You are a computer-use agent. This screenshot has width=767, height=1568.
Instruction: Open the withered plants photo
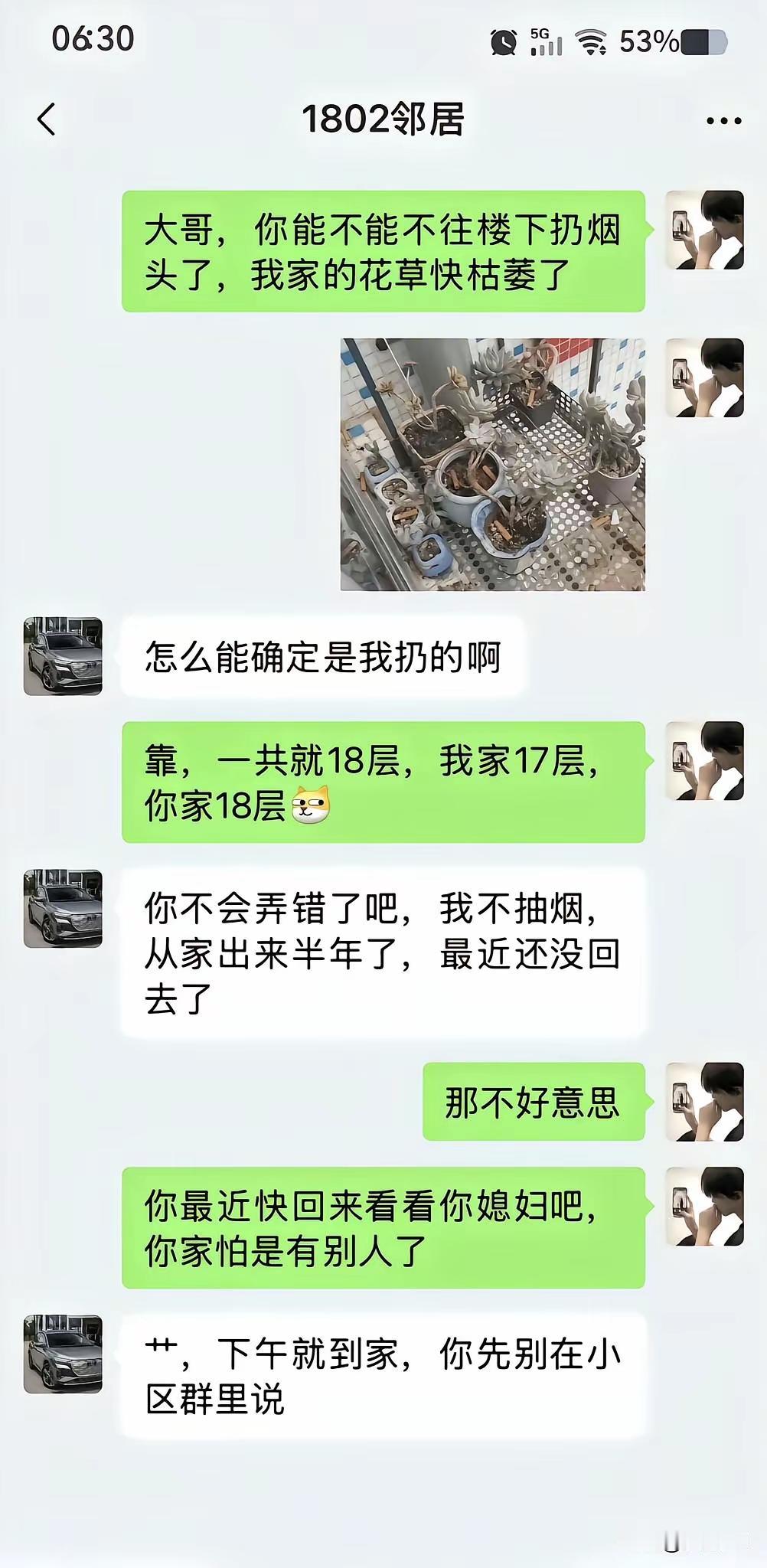pos(494,463)
